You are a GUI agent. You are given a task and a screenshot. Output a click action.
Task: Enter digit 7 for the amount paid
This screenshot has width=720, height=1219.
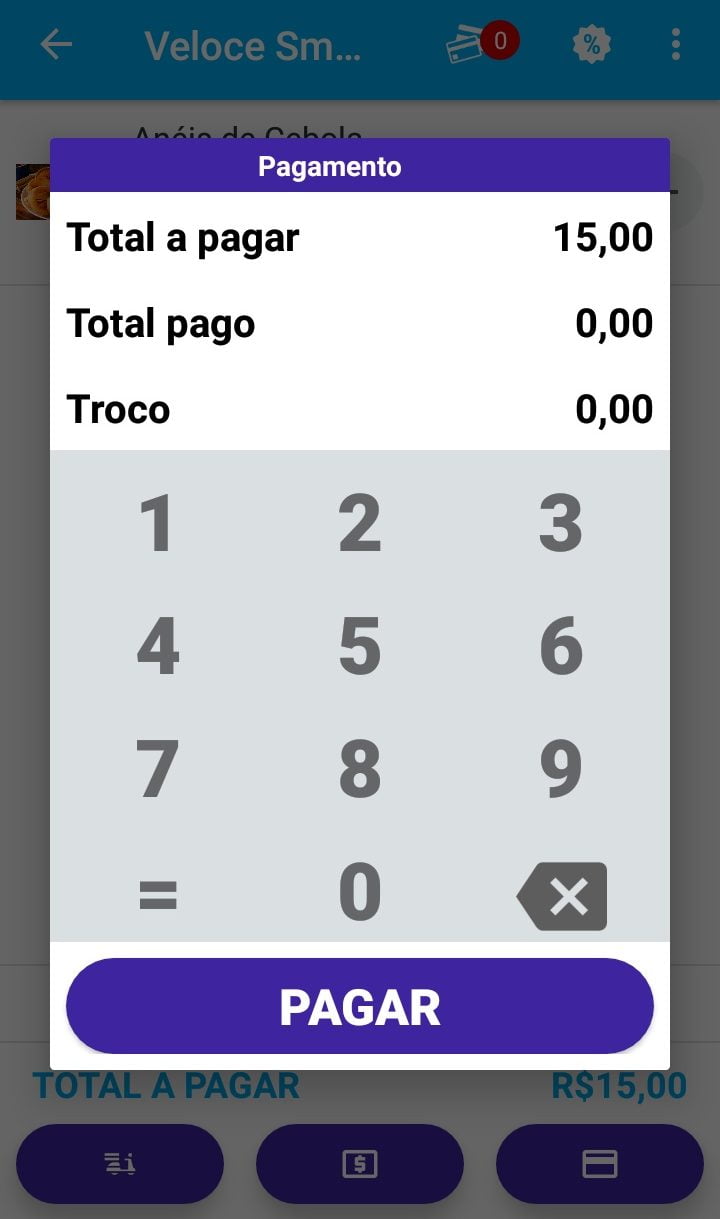click(x=157, y=769)
